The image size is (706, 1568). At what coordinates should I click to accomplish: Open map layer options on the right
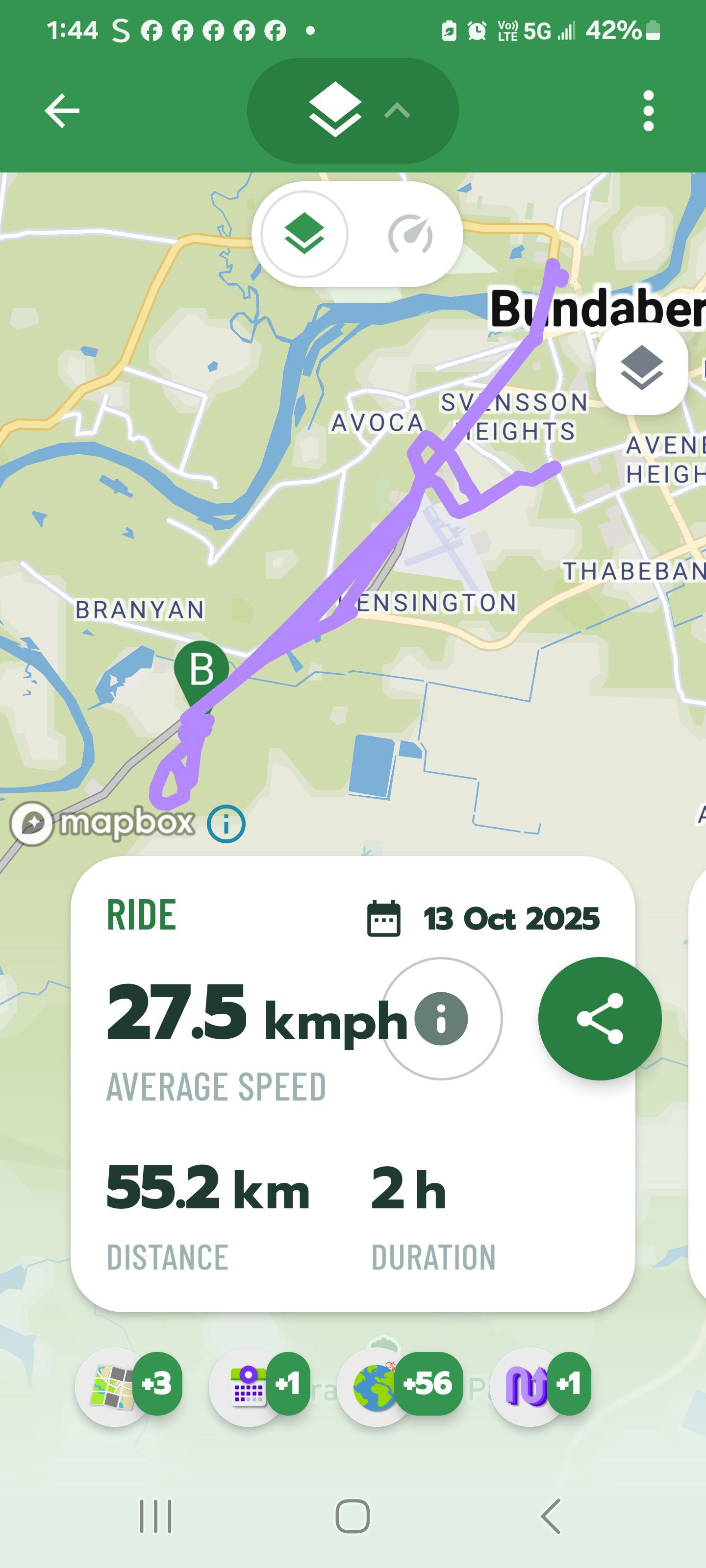641,368
